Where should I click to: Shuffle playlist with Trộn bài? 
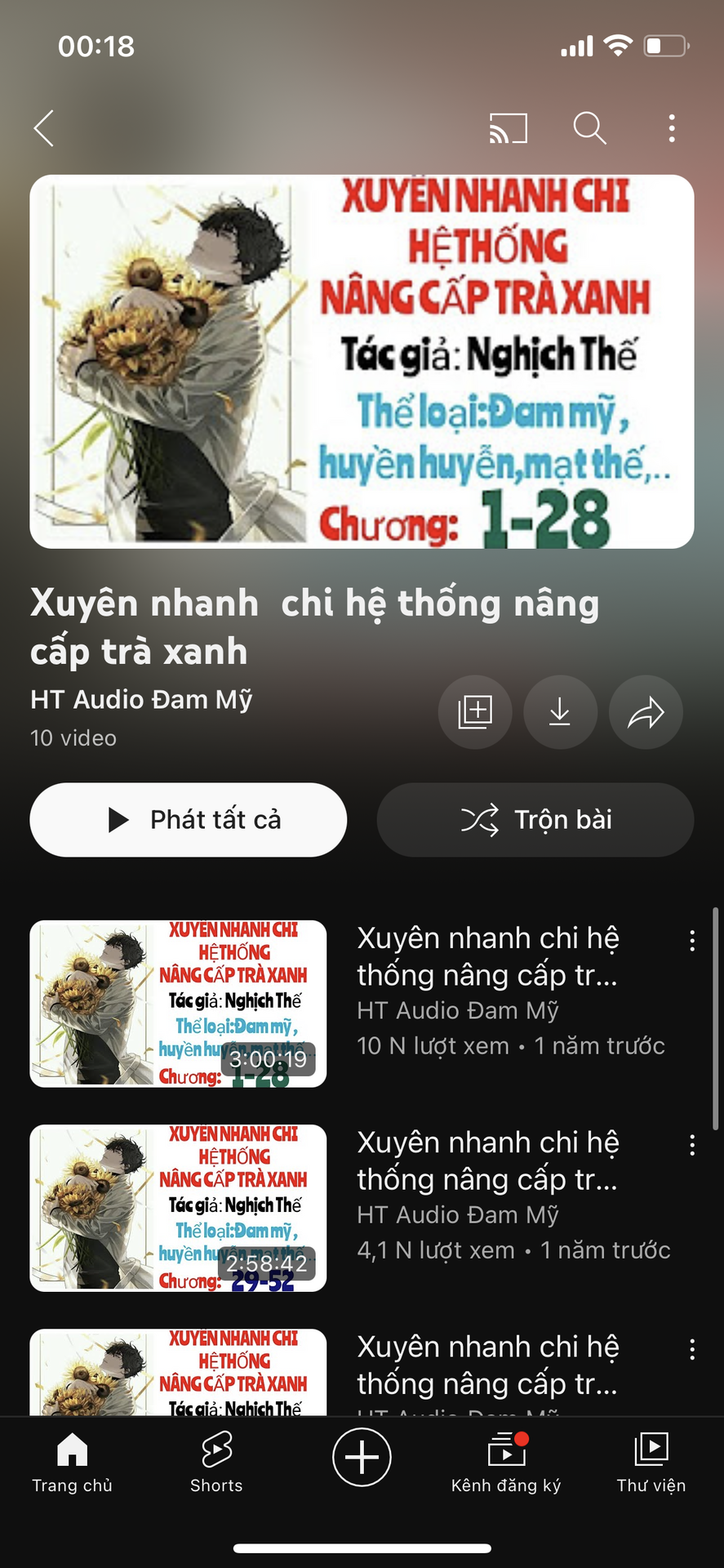[535, 820]
